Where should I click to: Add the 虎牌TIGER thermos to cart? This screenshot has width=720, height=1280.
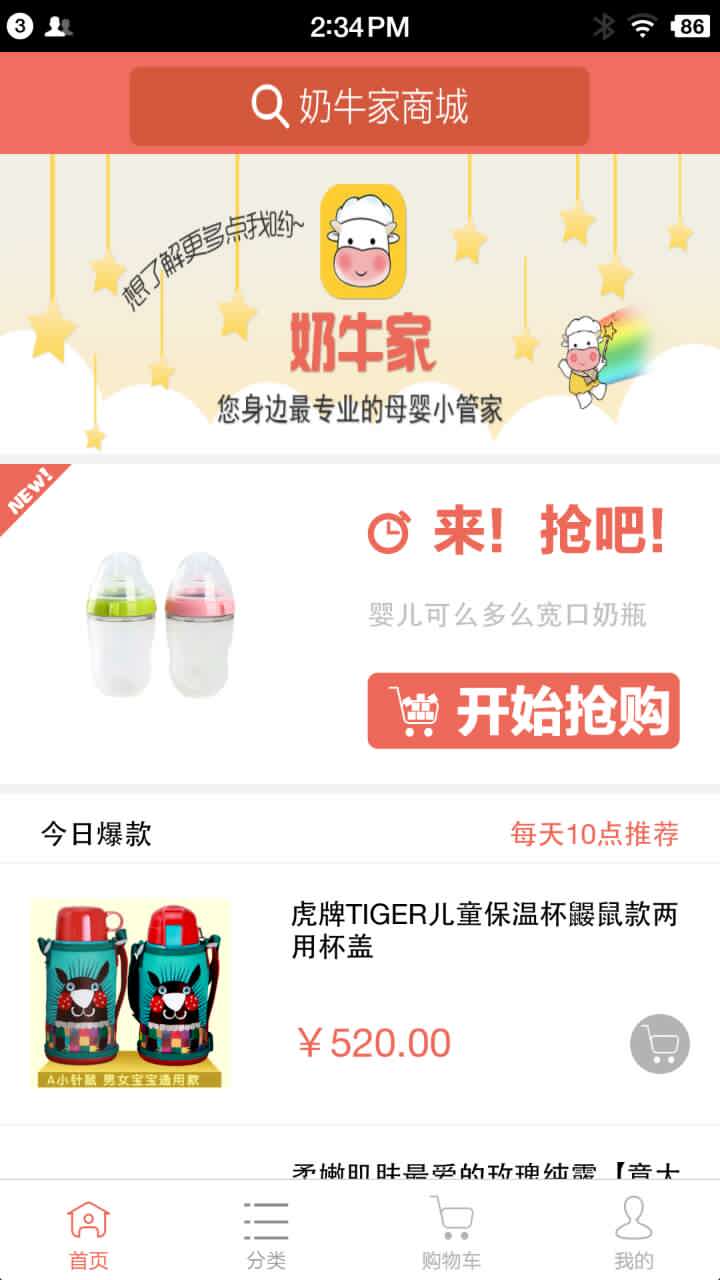point(660,1044)
